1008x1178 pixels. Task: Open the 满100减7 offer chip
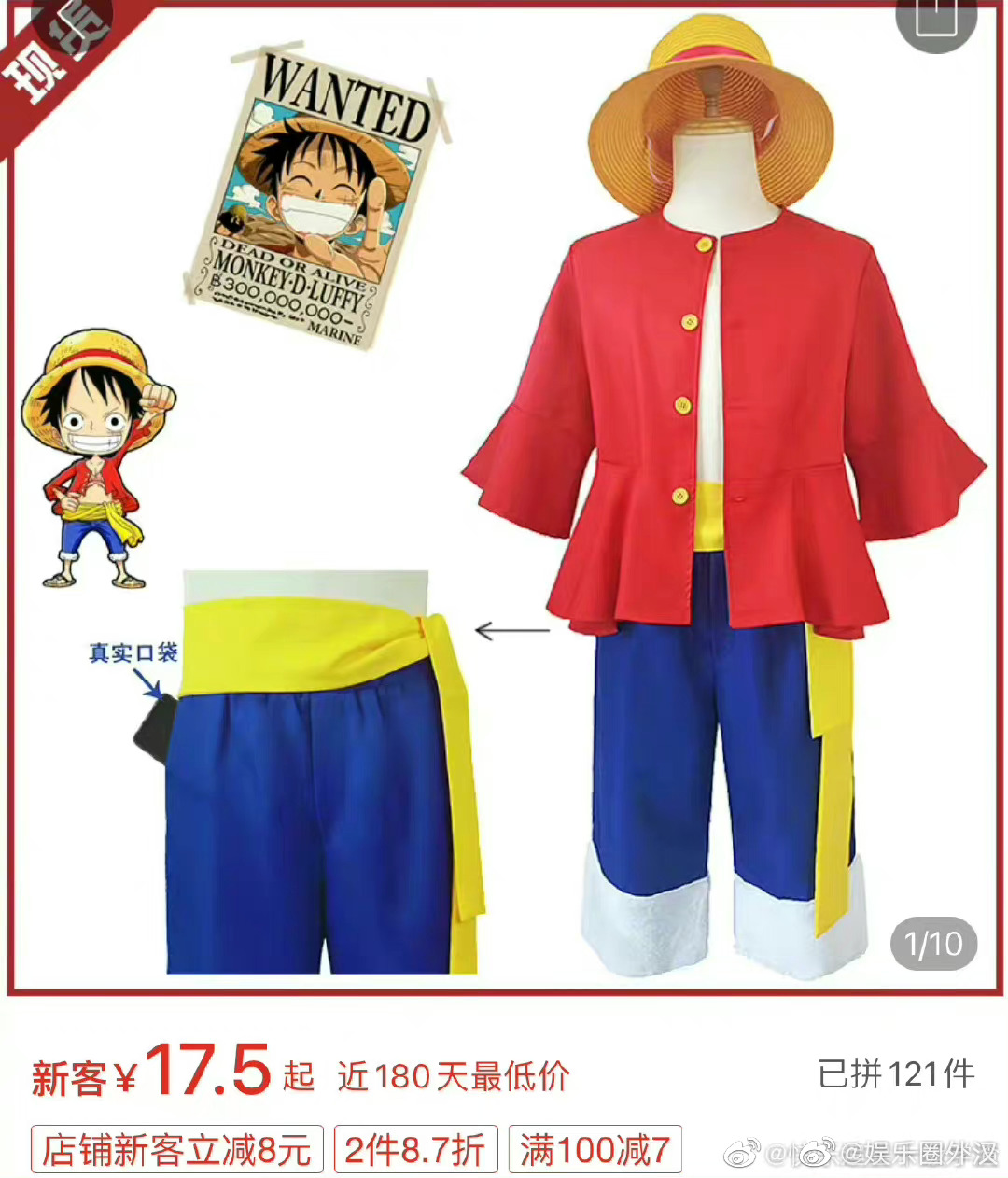[x=595, y=1150]
